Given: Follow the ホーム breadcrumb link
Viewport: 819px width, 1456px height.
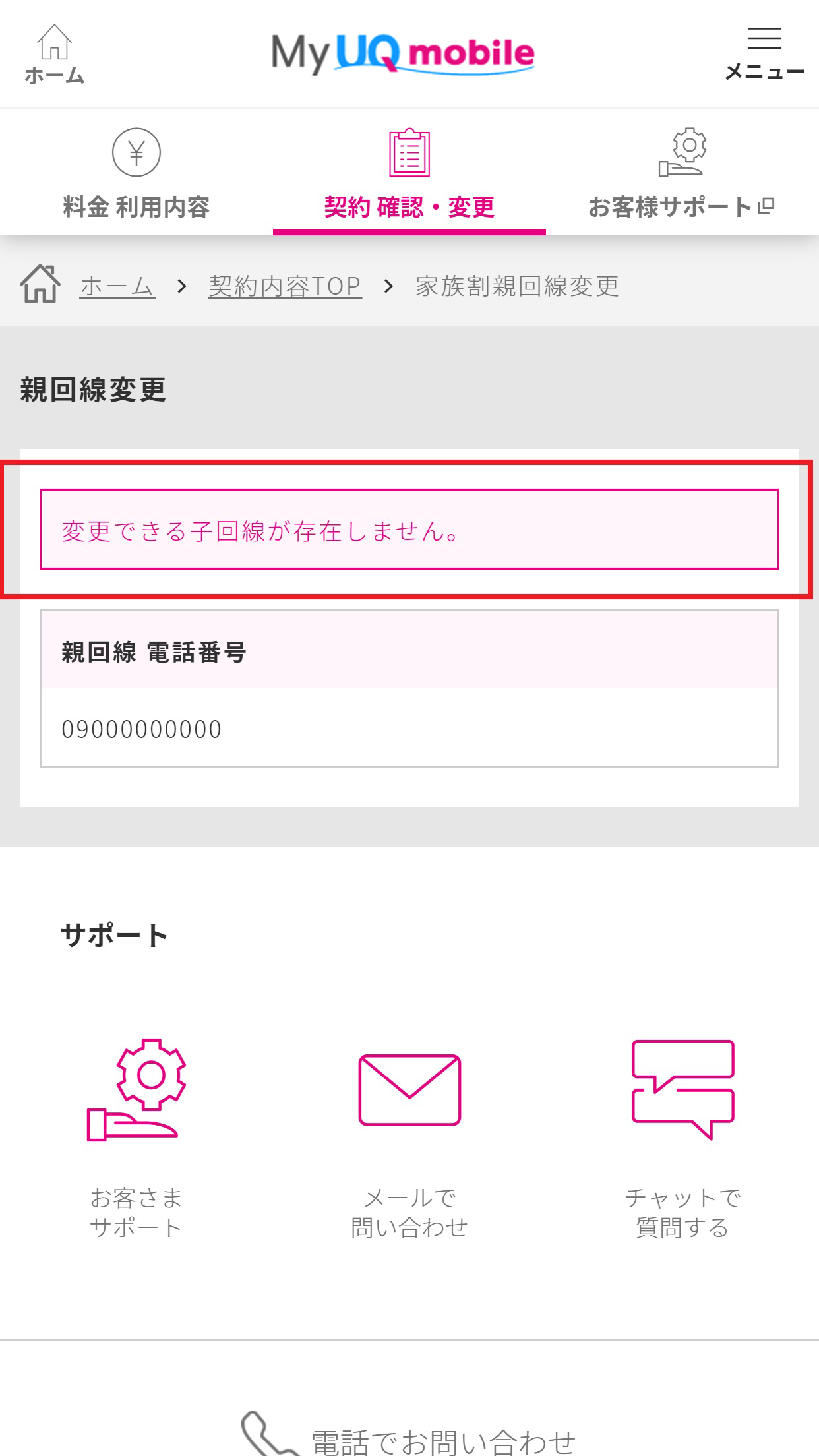Looking at the screenshot, I should point(117,286).
